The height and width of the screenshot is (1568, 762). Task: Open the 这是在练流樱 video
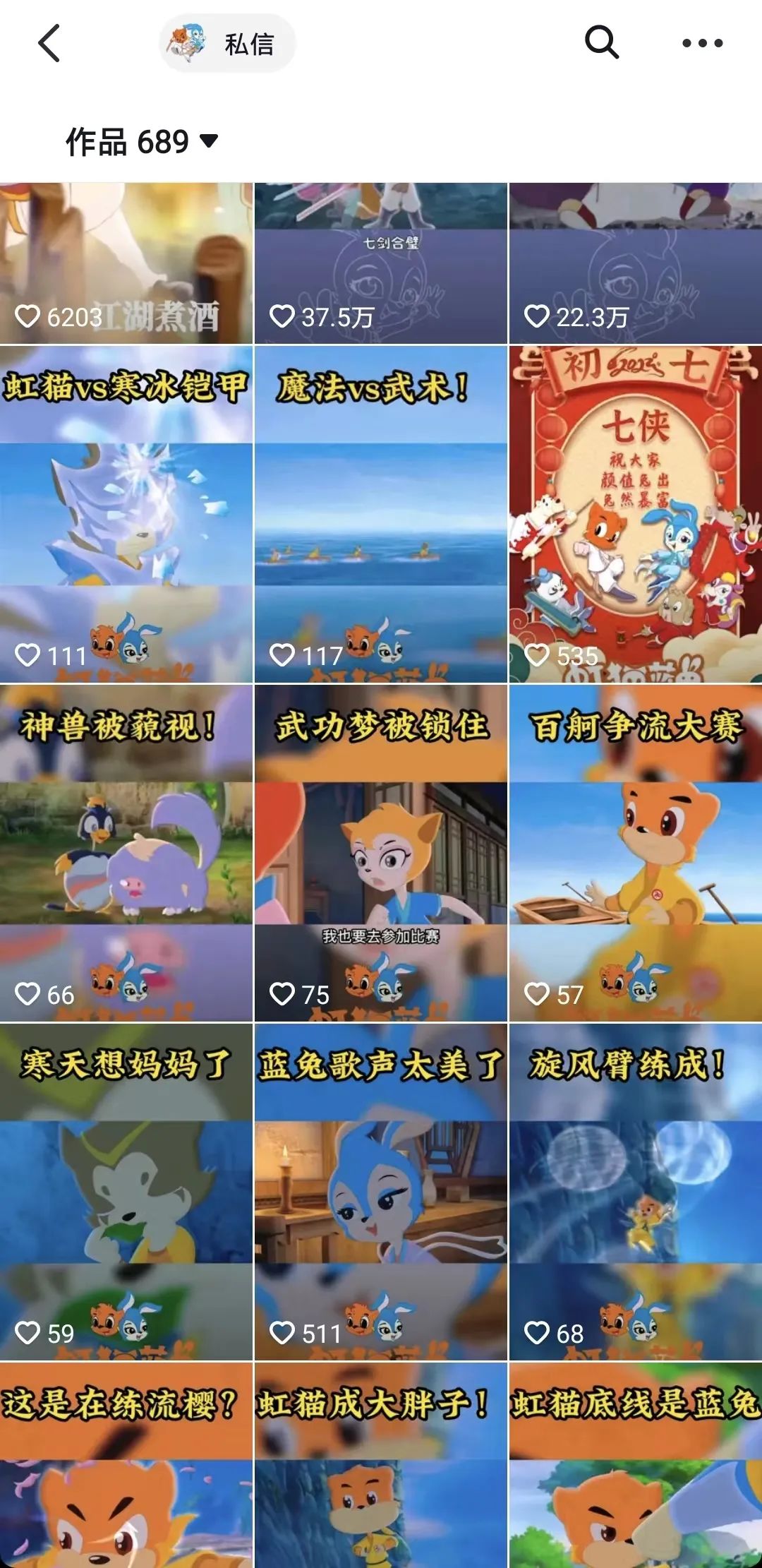click(x=126, y=1465)
